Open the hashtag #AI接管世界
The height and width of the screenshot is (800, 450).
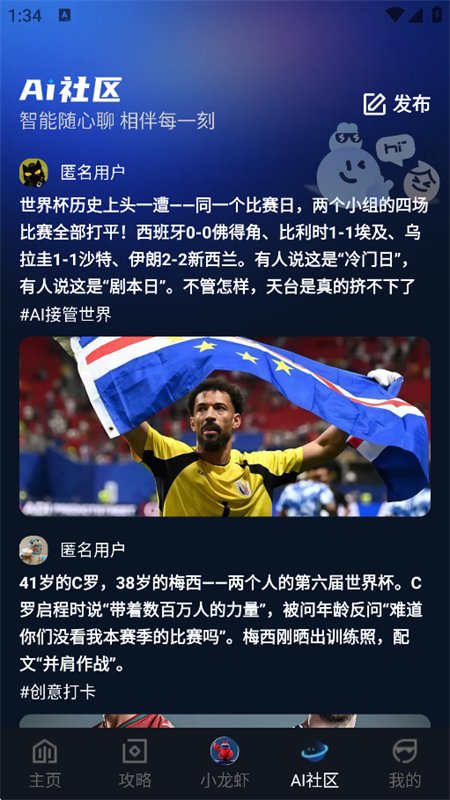pos(65,315)
